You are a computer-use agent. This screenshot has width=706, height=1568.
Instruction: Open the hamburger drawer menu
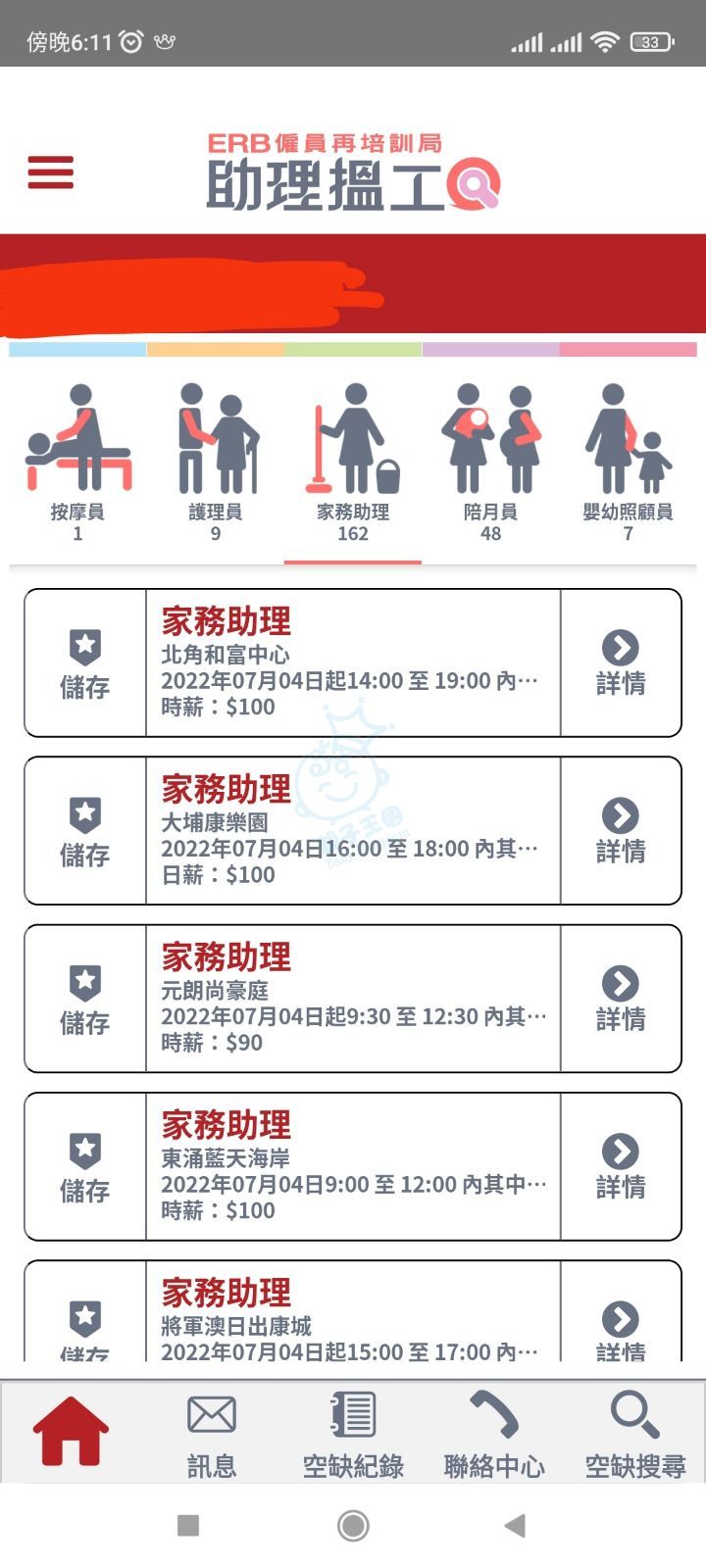(51, 172)
